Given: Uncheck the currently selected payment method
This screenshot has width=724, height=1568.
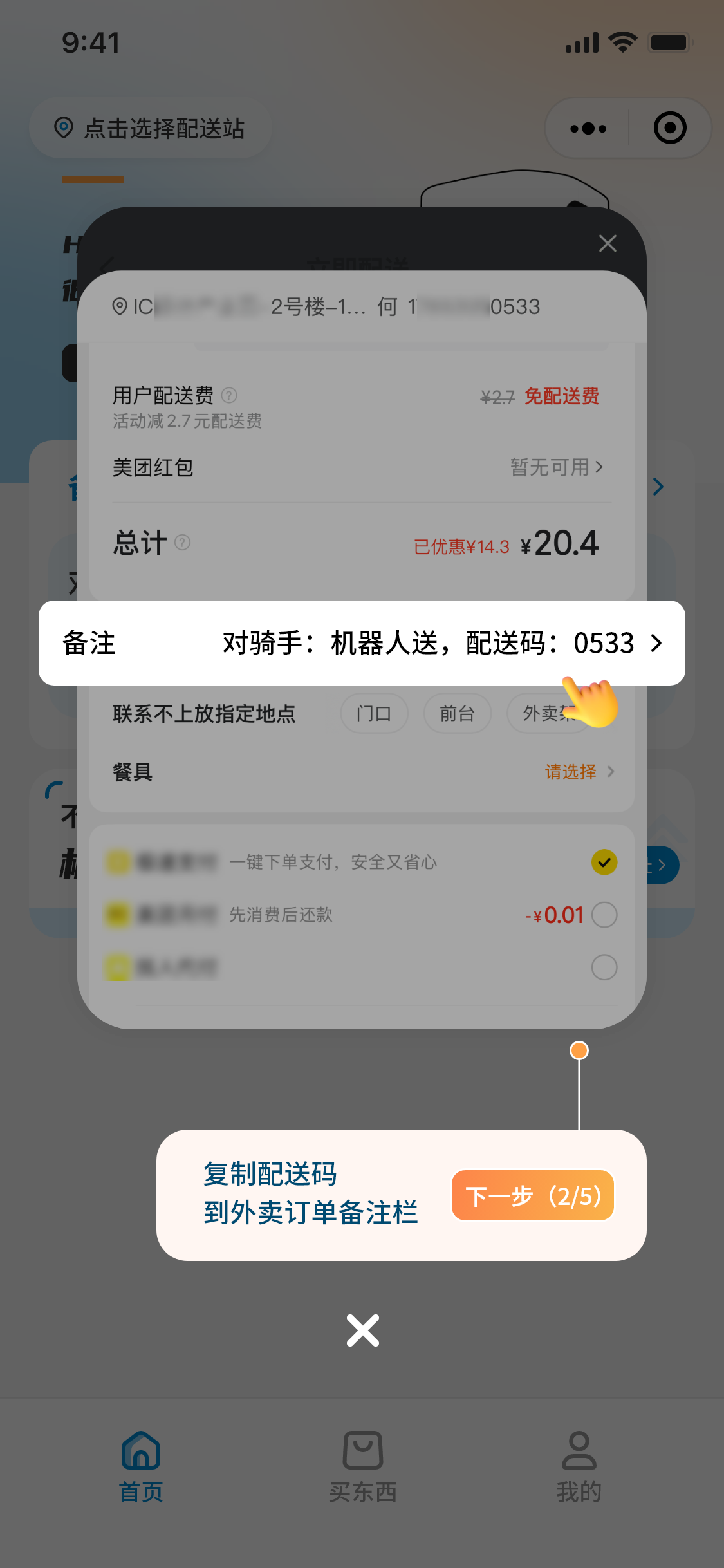Looking at the screenshot, I should coord(603,861).
